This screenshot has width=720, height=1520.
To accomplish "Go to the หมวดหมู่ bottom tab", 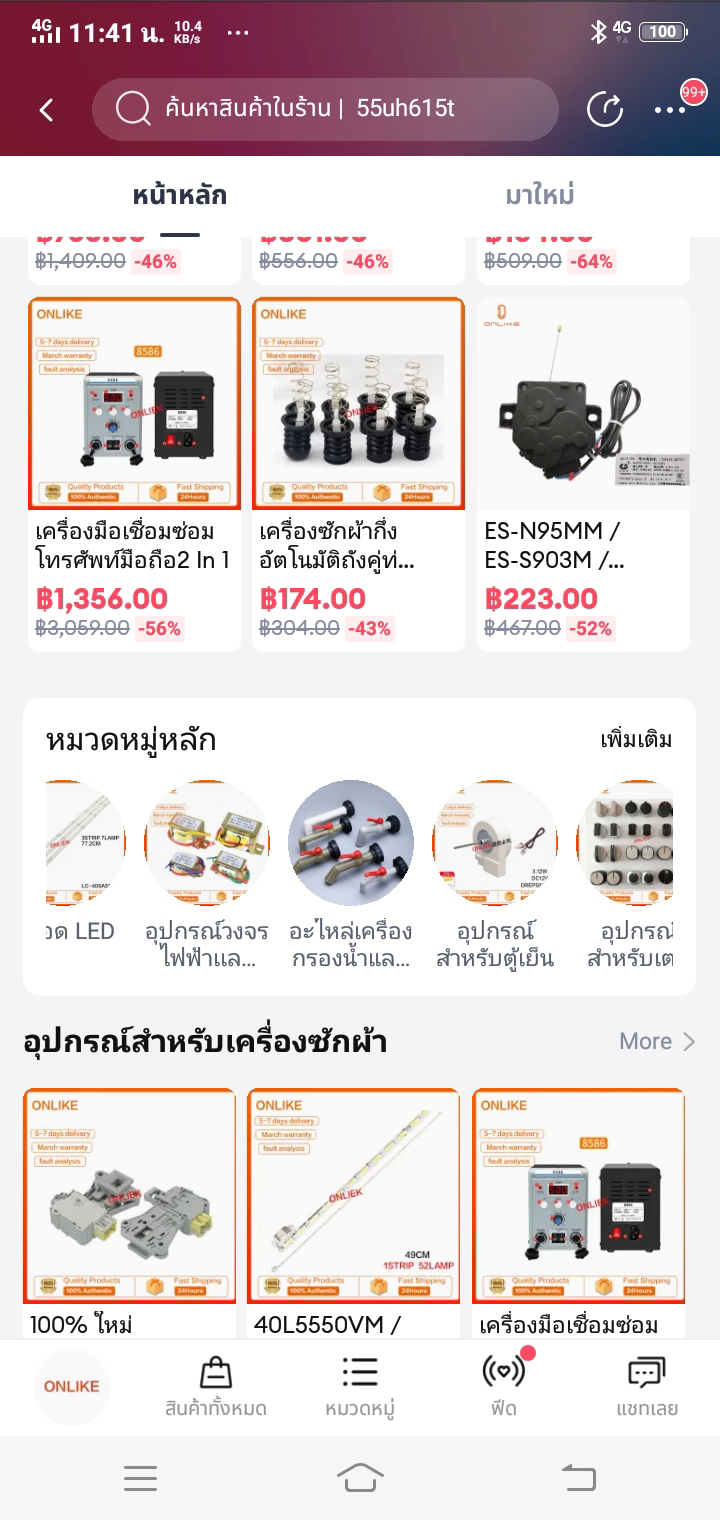I will pyautogui.click(x=360, y=1387).
